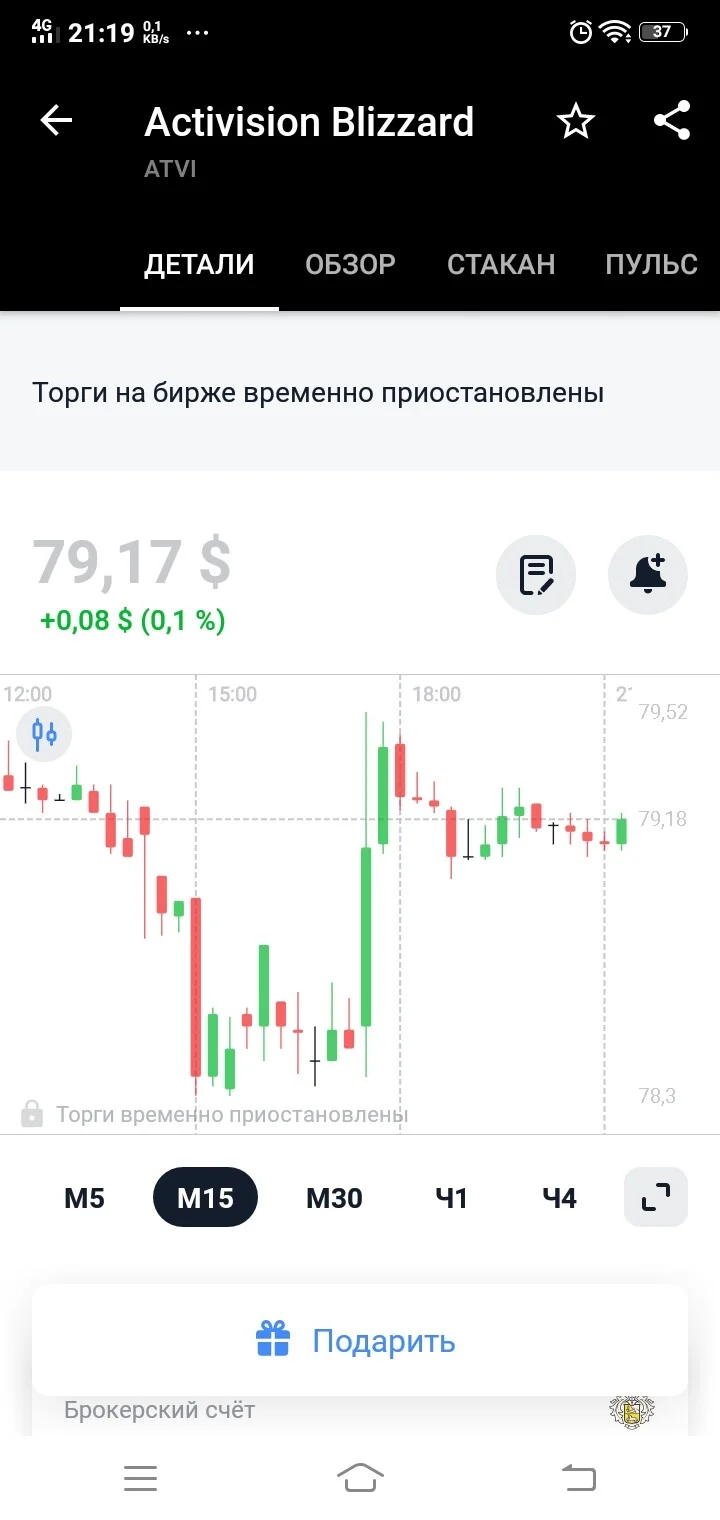The image size is (720, 1520).
Task: Select the M15 timeframe
Action: coord(205,1197)
